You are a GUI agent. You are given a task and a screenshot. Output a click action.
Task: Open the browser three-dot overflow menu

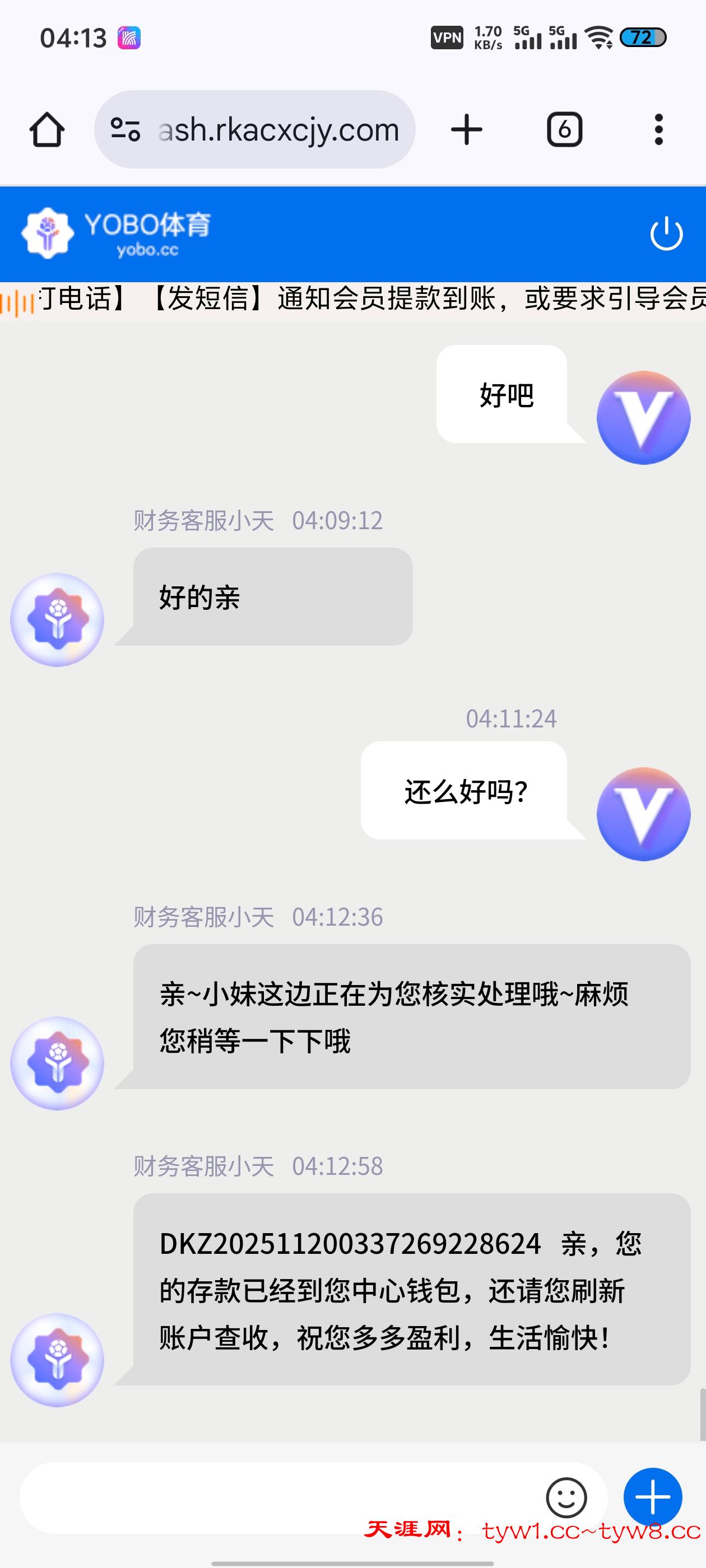[658, 129]
